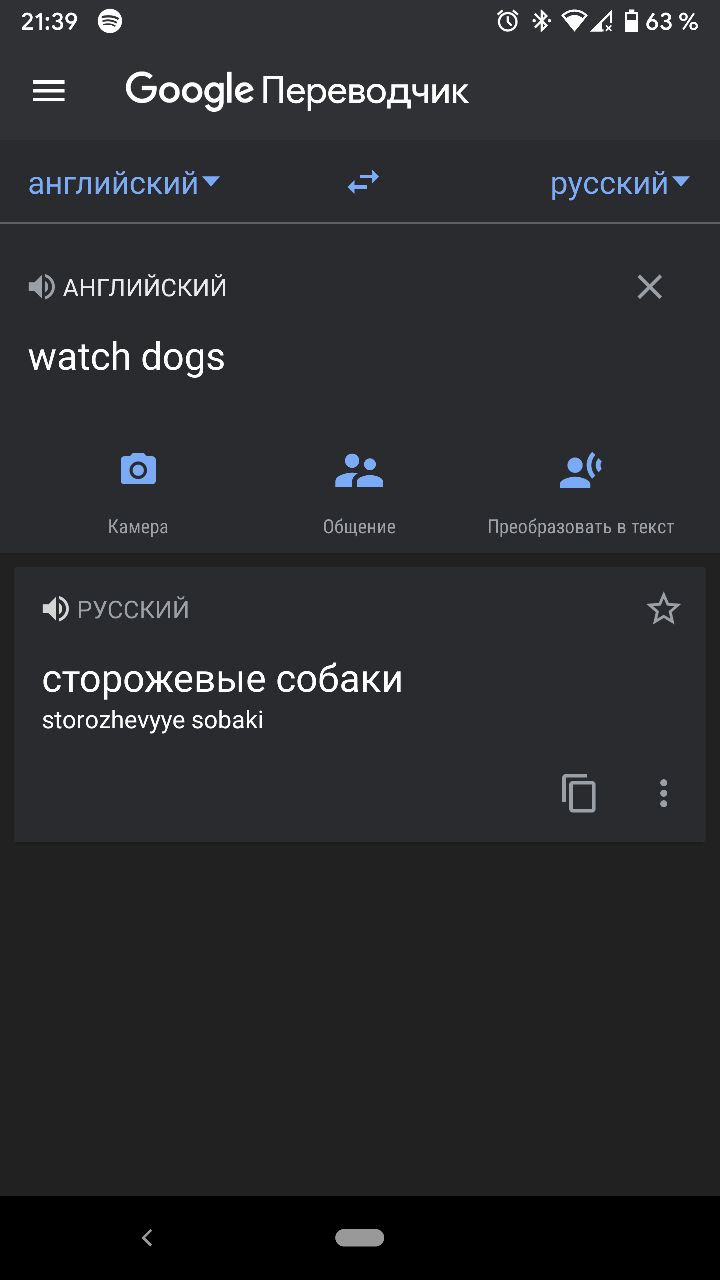Star the translation to save it
The image size is (720, 1280).
[663, 609]
